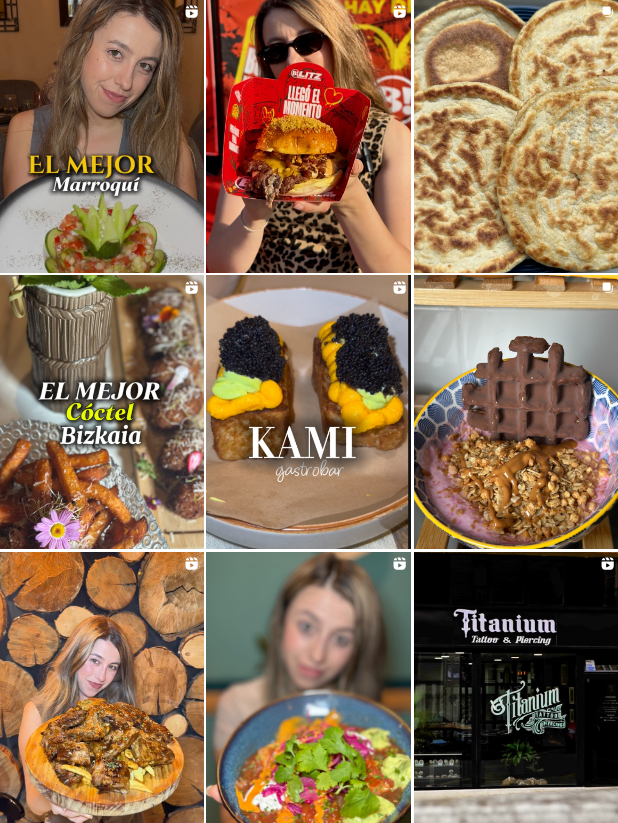Open the colorful salad bowl reel

308,688
